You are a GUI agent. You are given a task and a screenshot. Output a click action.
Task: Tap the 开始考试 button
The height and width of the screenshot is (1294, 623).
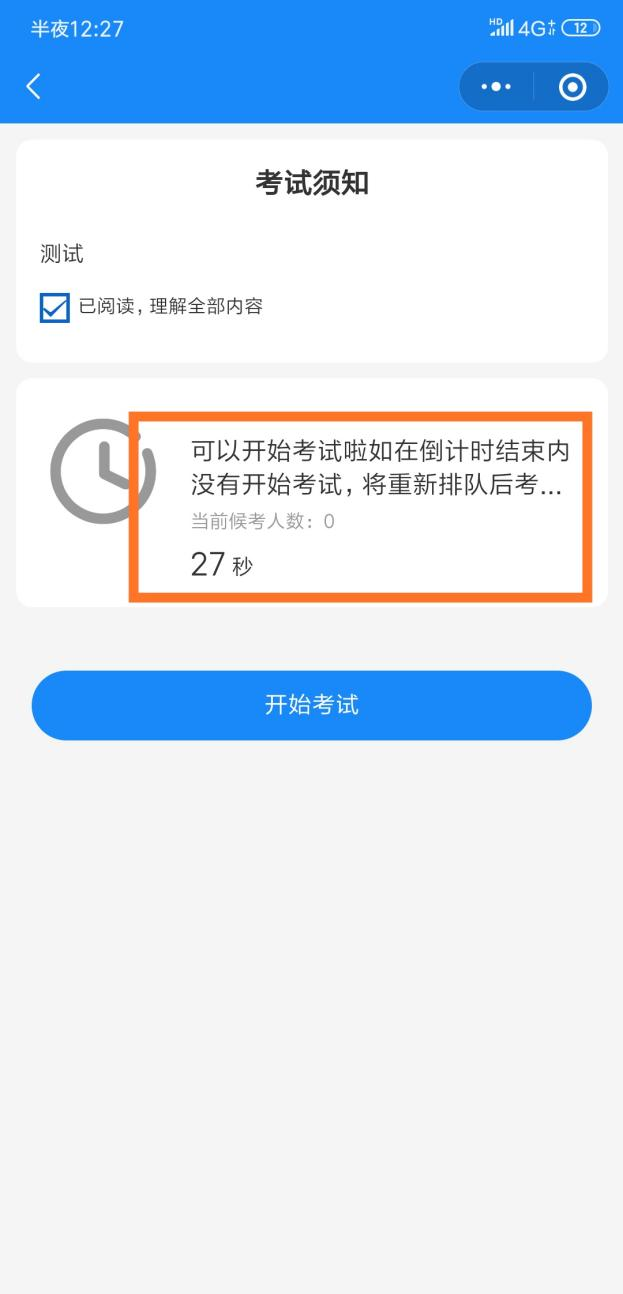coord(312,705)
